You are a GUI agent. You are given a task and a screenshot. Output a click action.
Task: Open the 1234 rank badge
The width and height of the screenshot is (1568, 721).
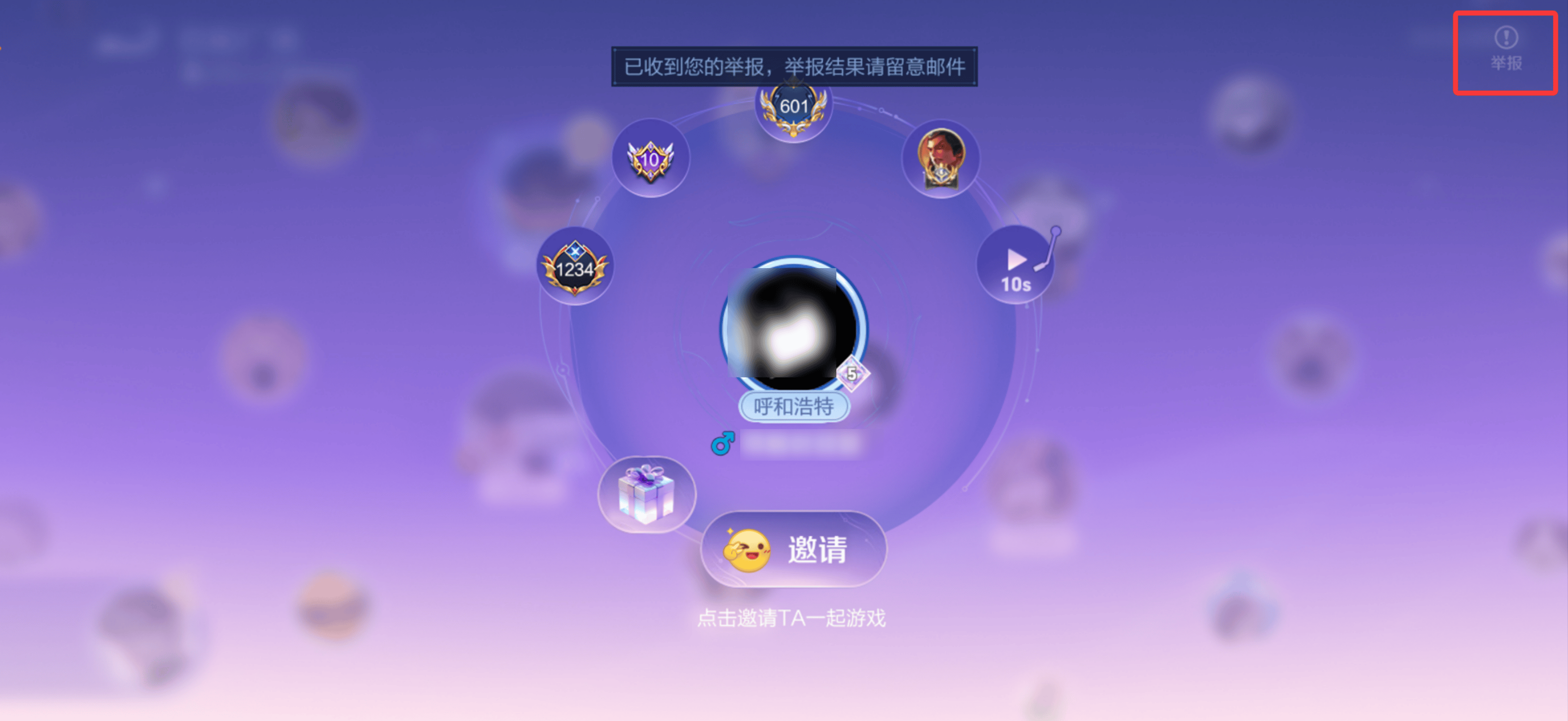coord(575,267)
